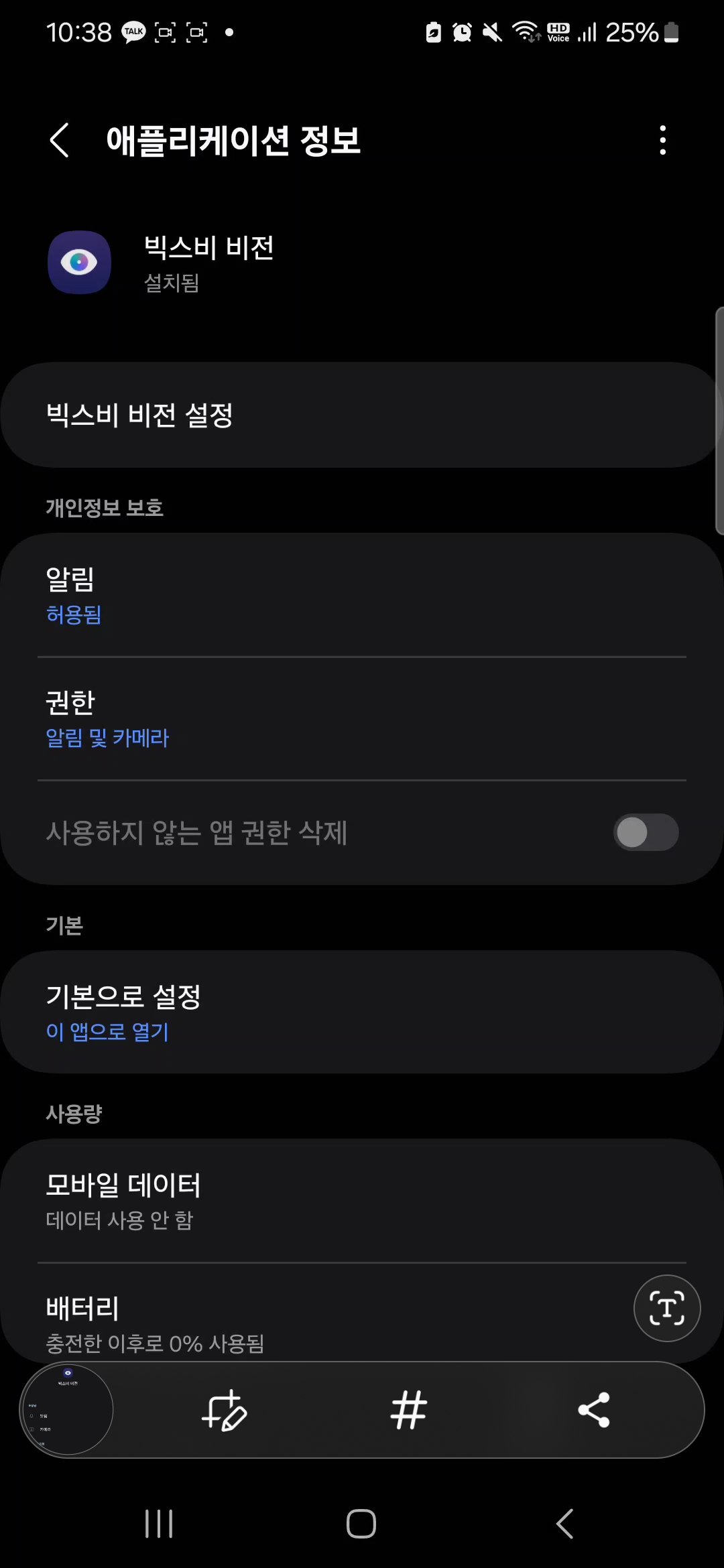Tap the Bixby Vision app icon

click(79, 262)
